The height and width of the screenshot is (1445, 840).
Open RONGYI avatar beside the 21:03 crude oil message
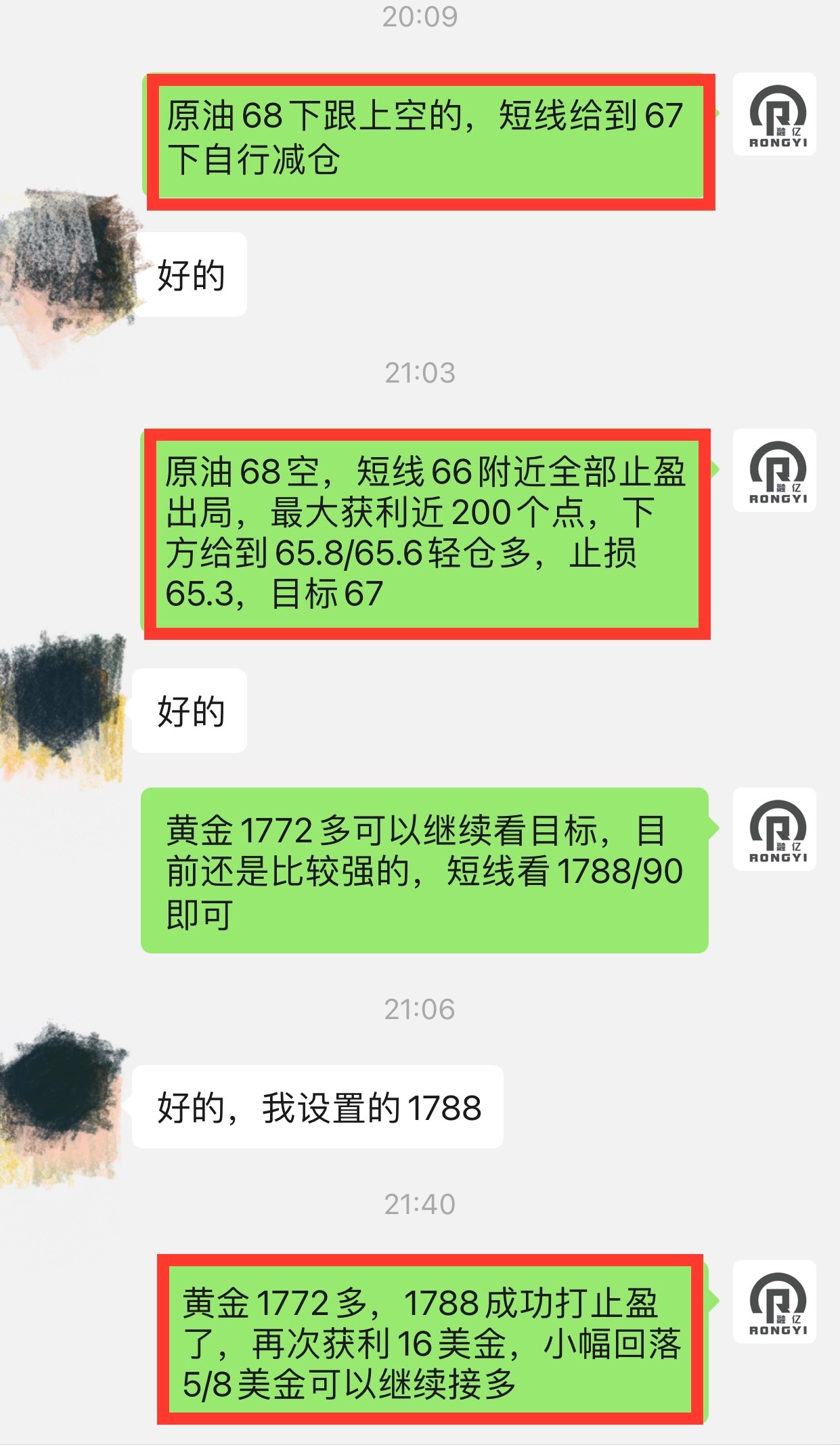[x=774, y=471]
